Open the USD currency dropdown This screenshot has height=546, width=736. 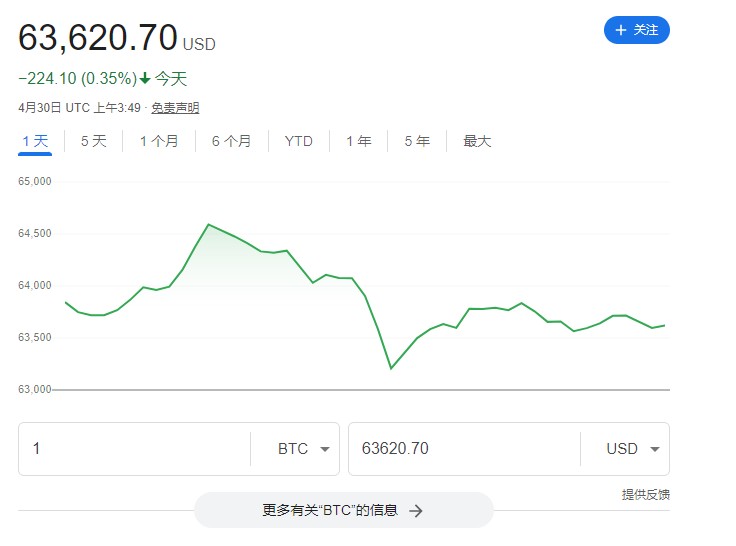633,449
